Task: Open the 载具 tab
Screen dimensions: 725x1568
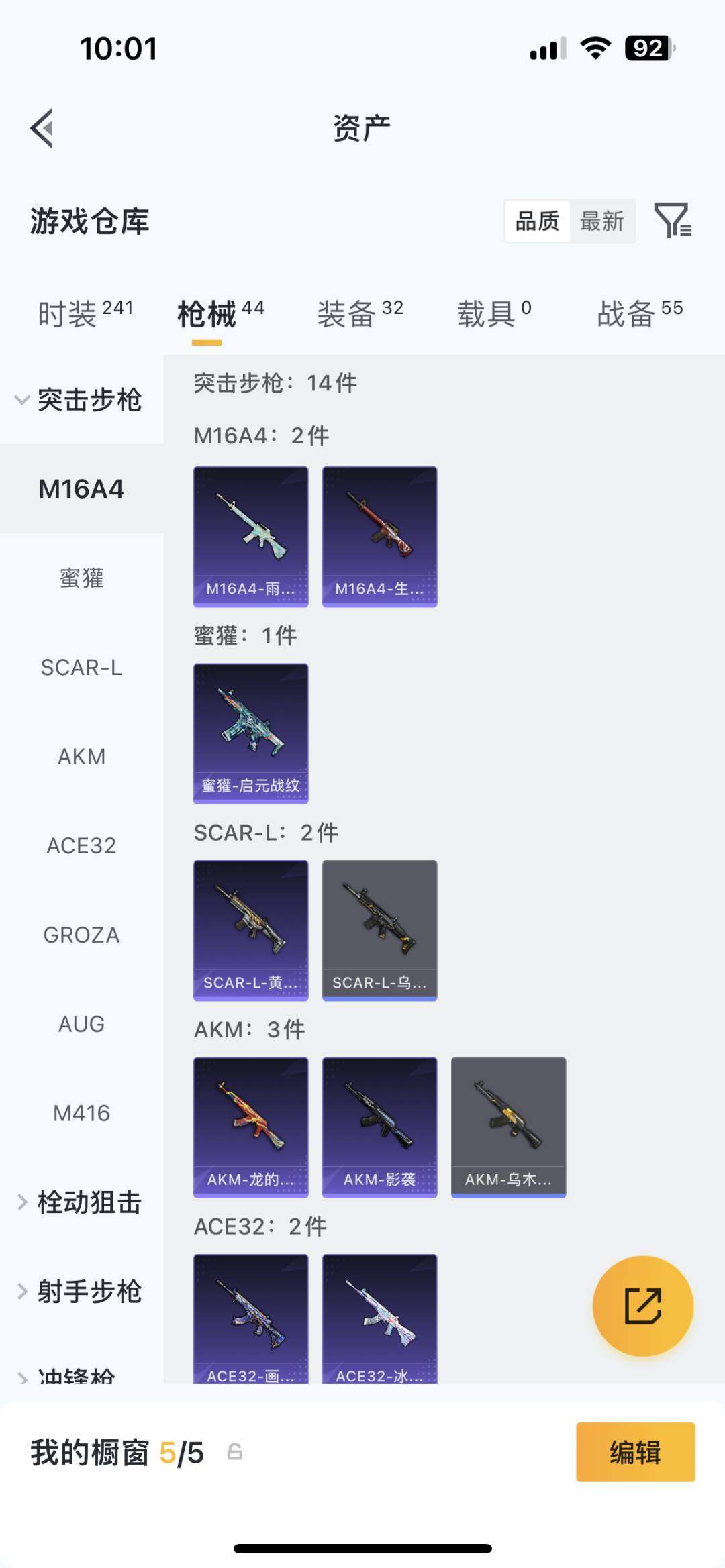Action: tap(494, 313)
